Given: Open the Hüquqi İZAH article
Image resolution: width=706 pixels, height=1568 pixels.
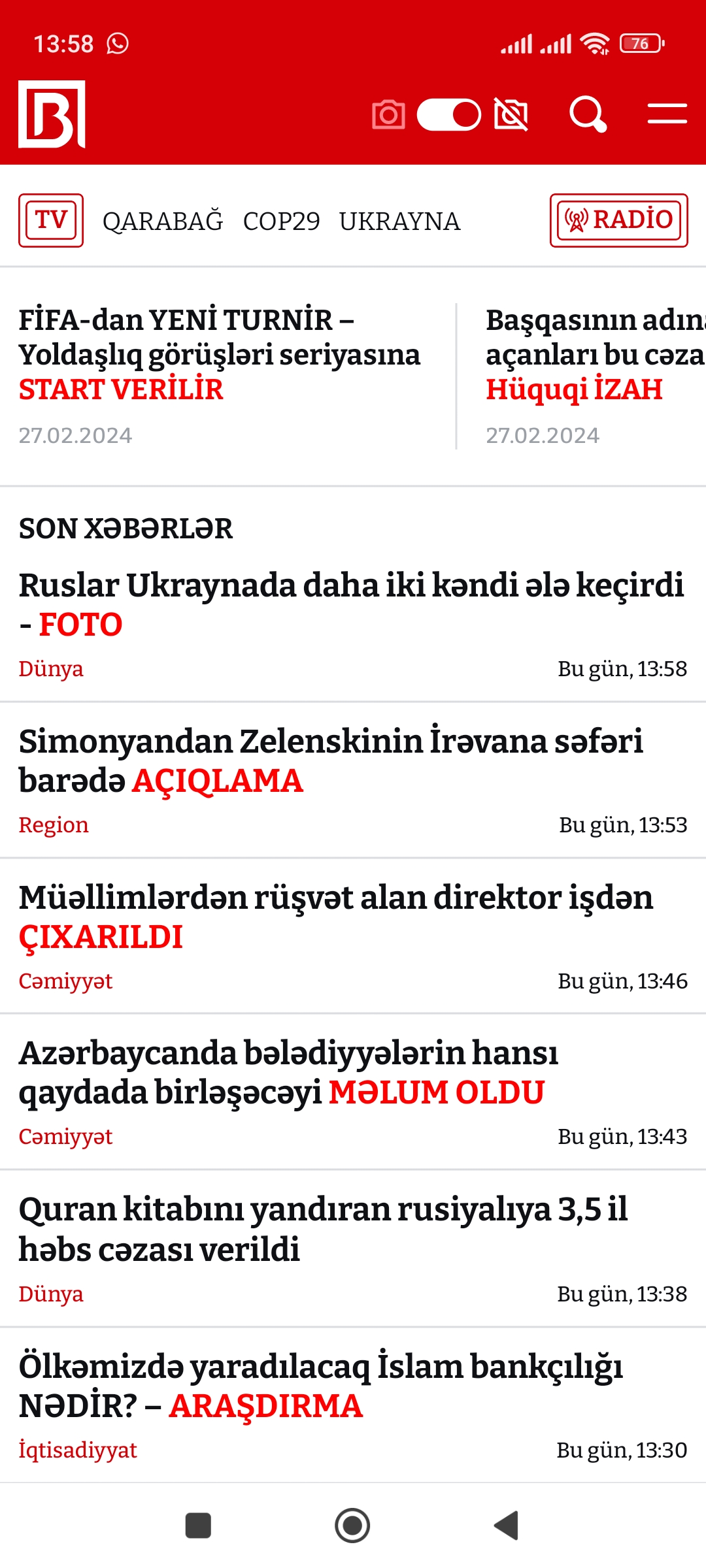Looking at the screenshot, I should pos(594,354).
